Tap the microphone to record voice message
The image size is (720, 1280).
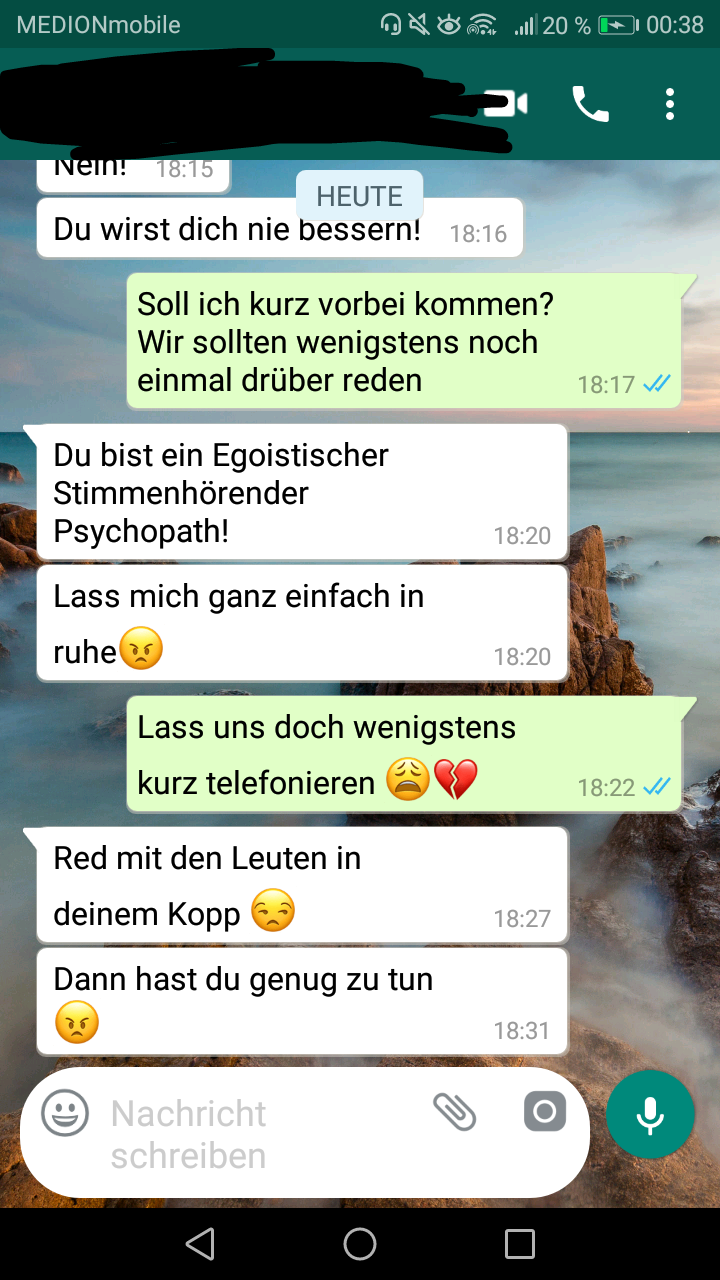[650, 1113]
